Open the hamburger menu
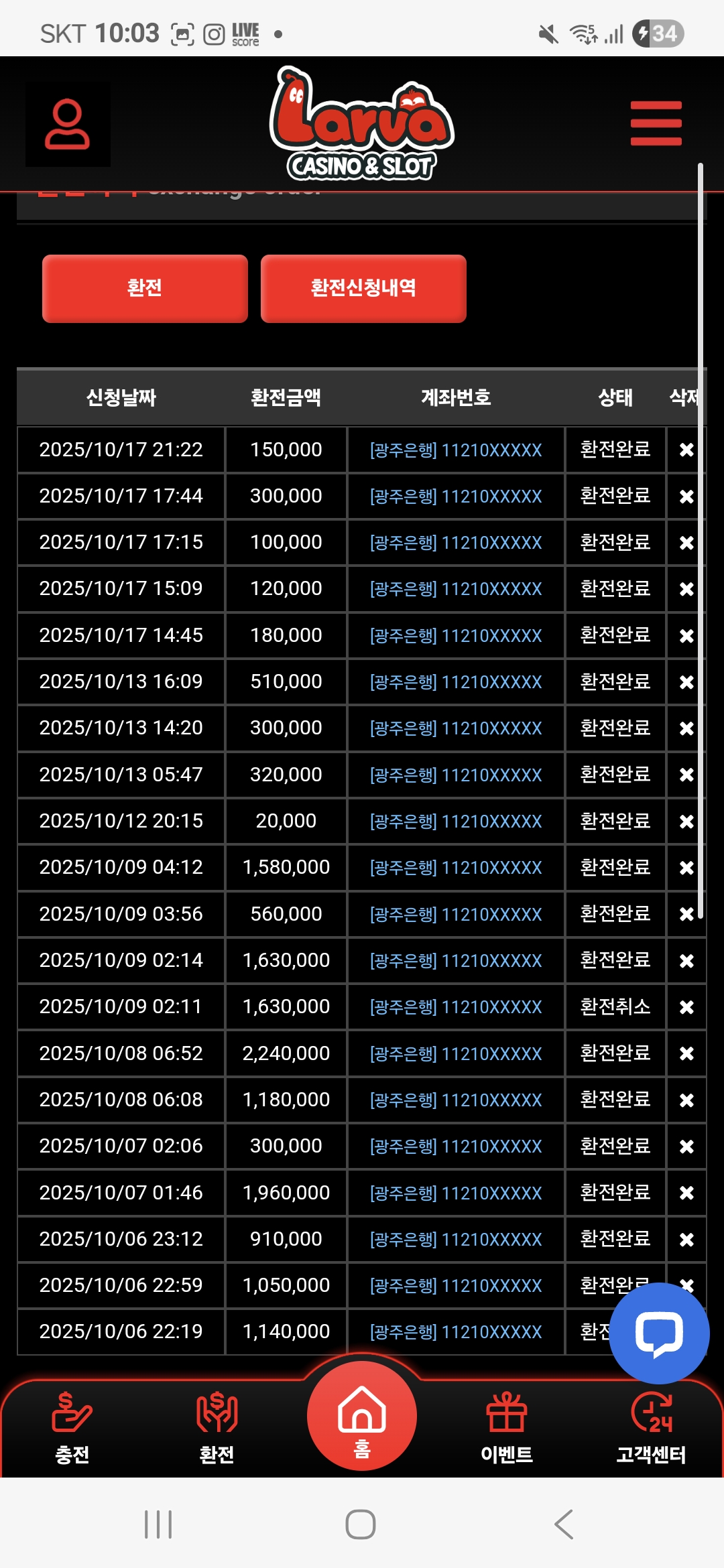The width and height of the screenshot is (724, 1568). click(656, 123)
